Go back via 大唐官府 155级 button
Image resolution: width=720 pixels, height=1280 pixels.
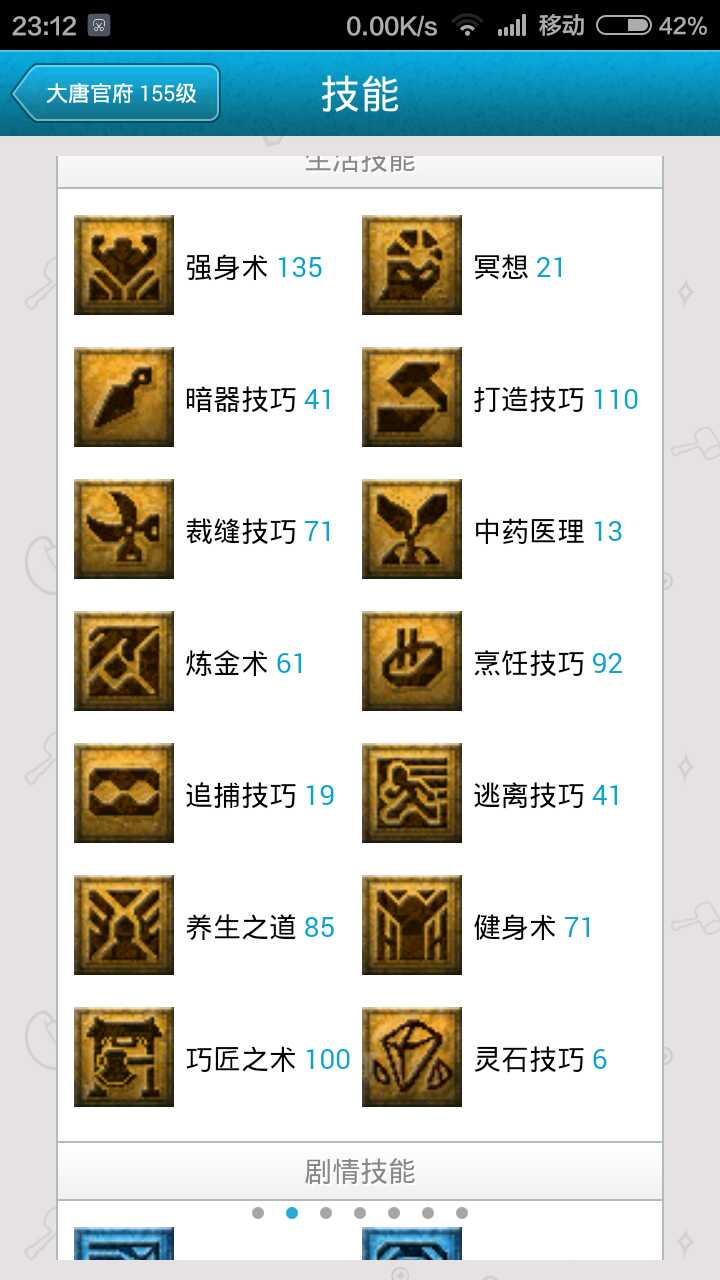point(116,94)
